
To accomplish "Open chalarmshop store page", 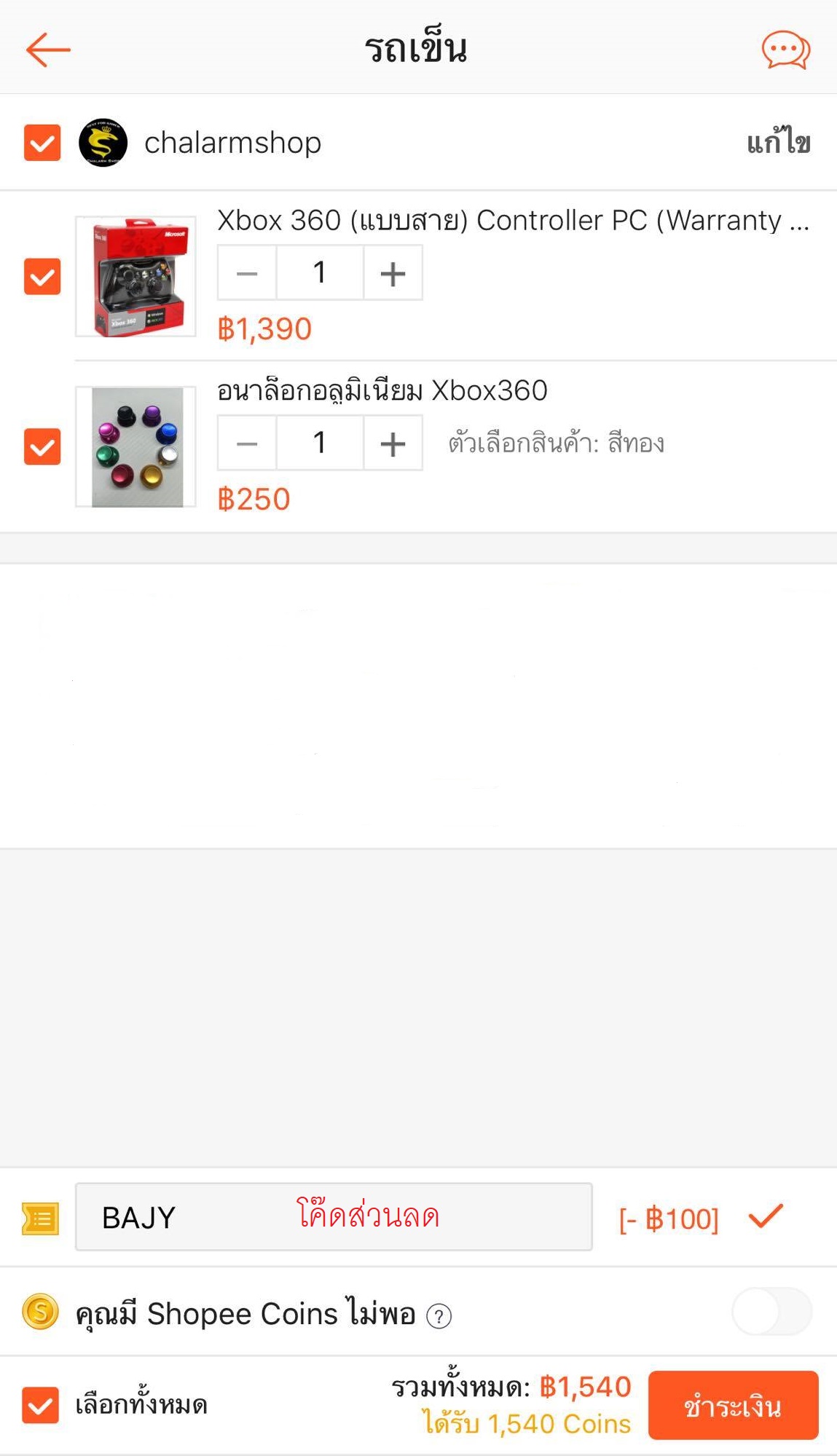I will point(232,143).
